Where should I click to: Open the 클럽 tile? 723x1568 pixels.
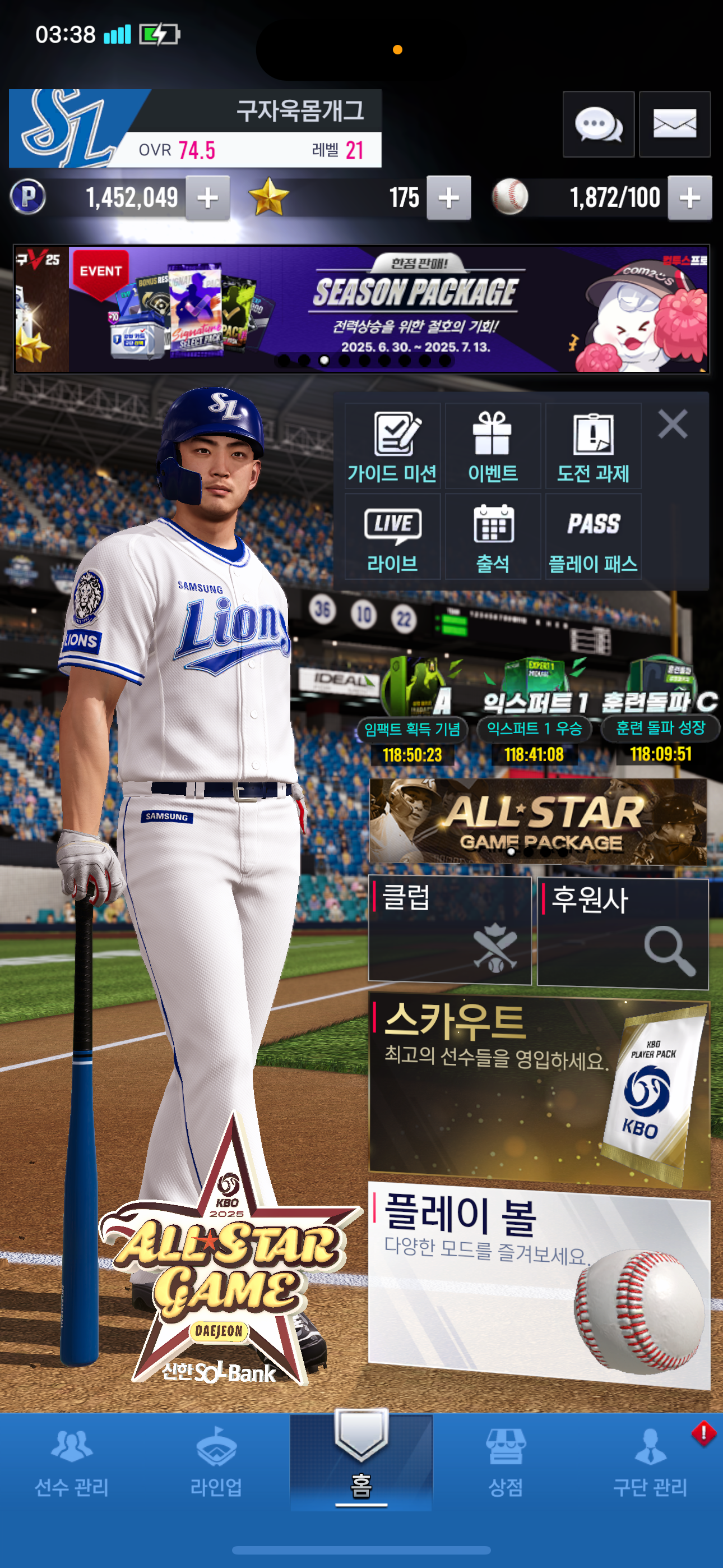pyautogui.click(x=449, y=929)
